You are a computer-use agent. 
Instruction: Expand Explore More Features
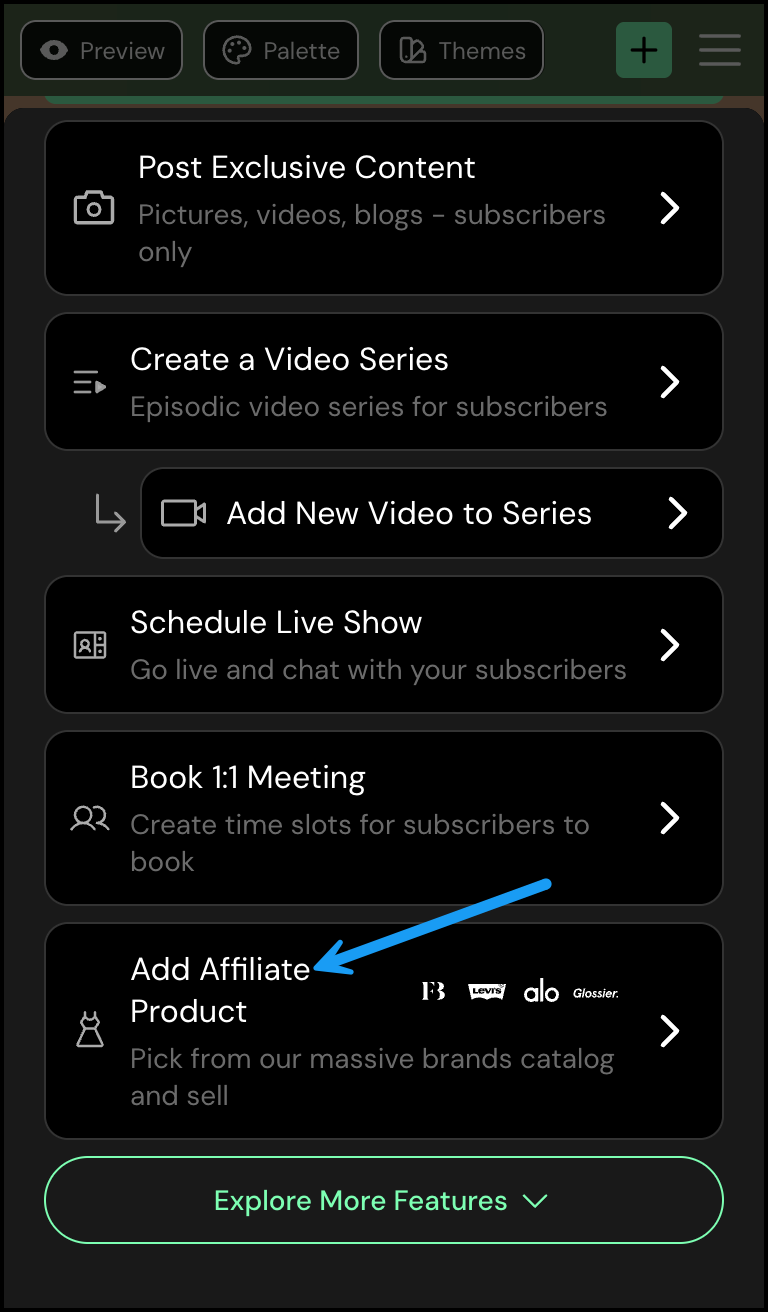coord(384,1200)
